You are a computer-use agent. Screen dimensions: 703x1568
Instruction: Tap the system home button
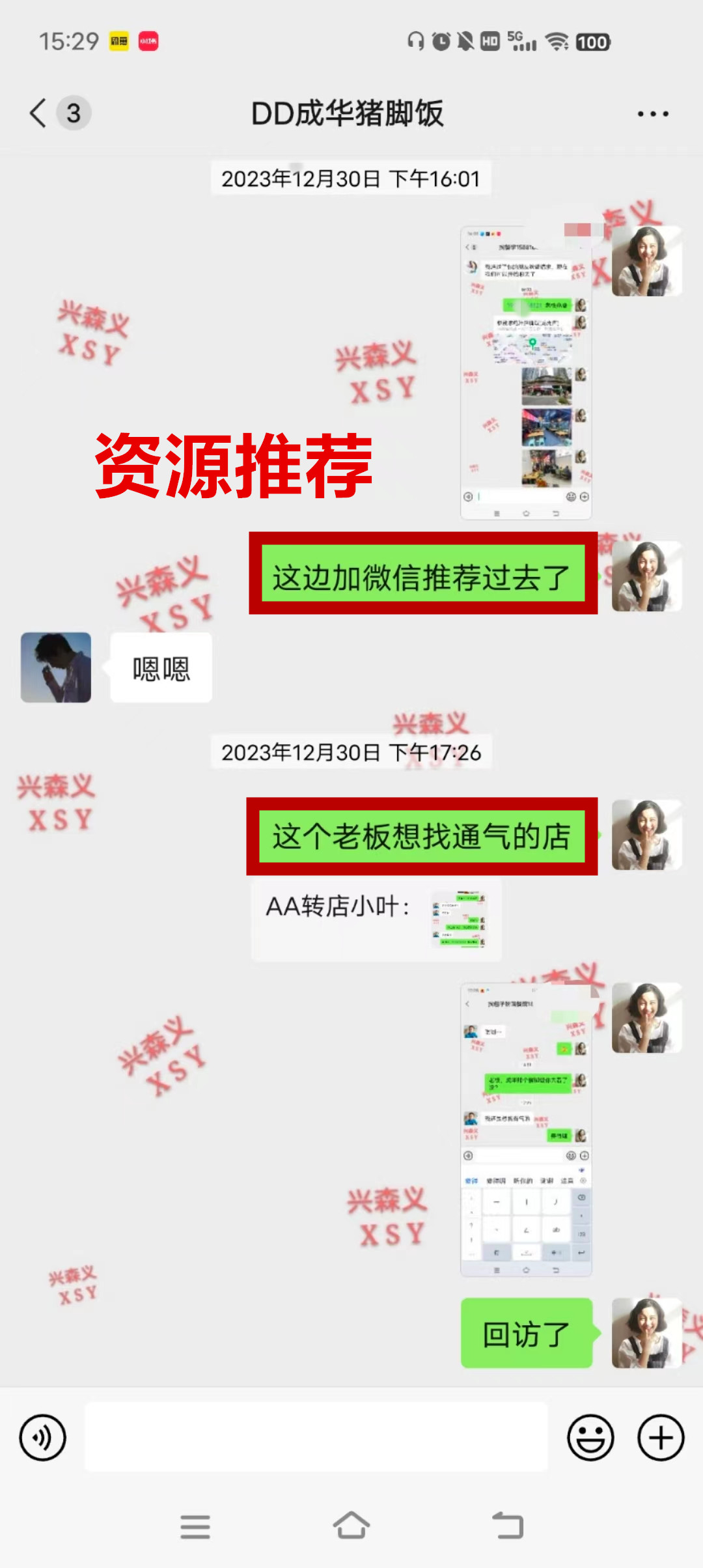pos(351,1526)
